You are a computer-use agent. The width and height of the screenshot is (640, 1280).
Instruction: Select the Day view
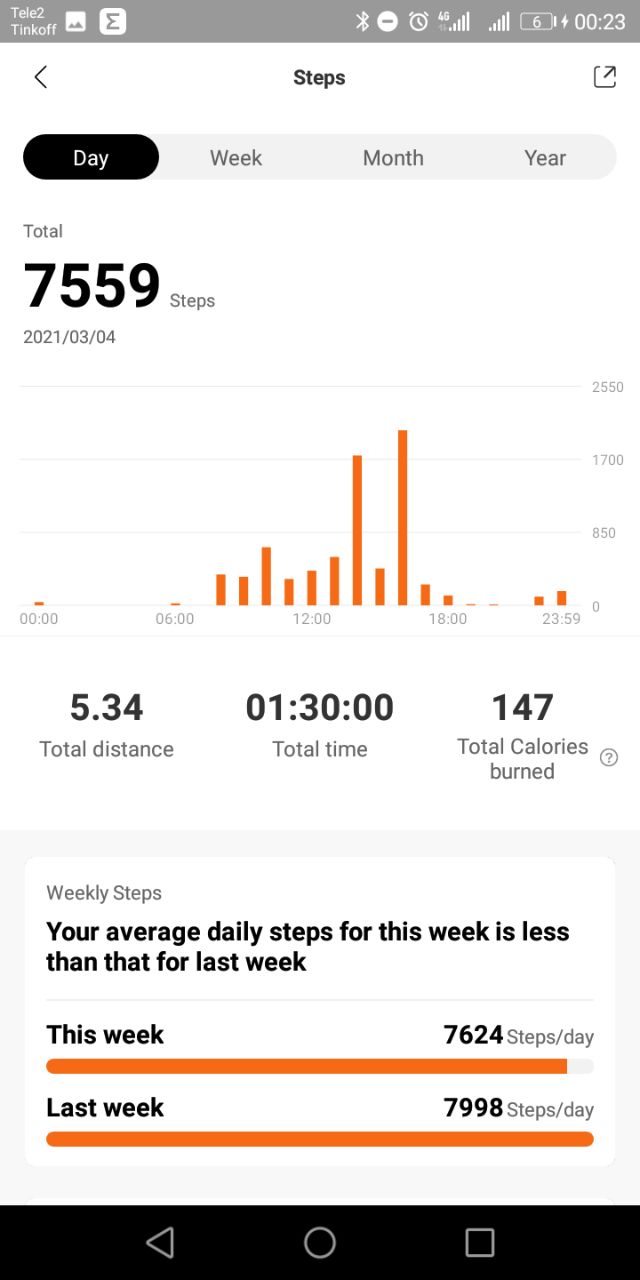tap(91, 157)
